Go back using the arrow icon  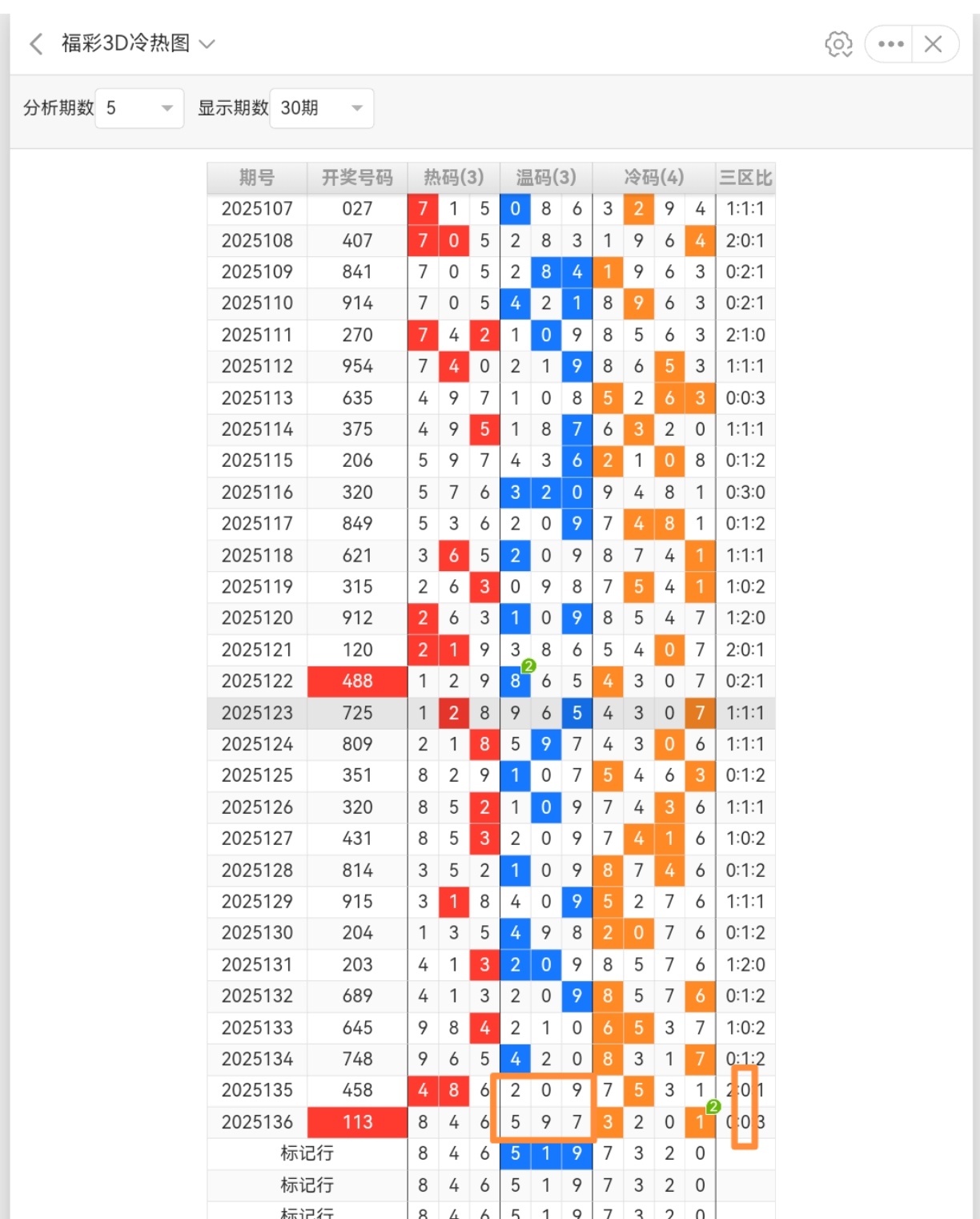click(x=36, y=43)
